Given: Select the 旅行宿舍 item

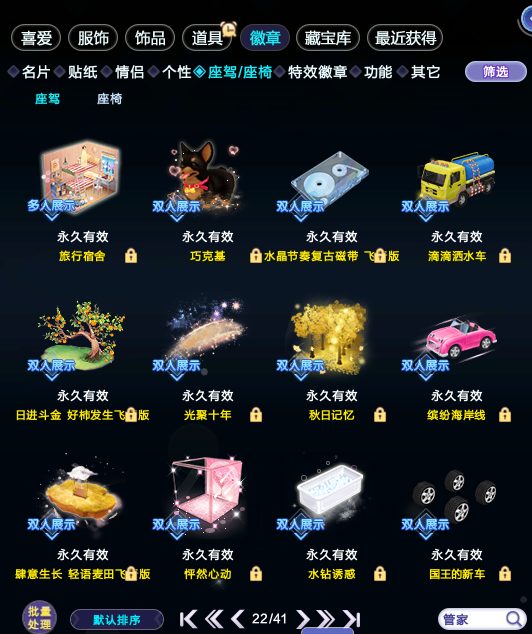Looking at the screenshot, I should click(x=81, y=178).
